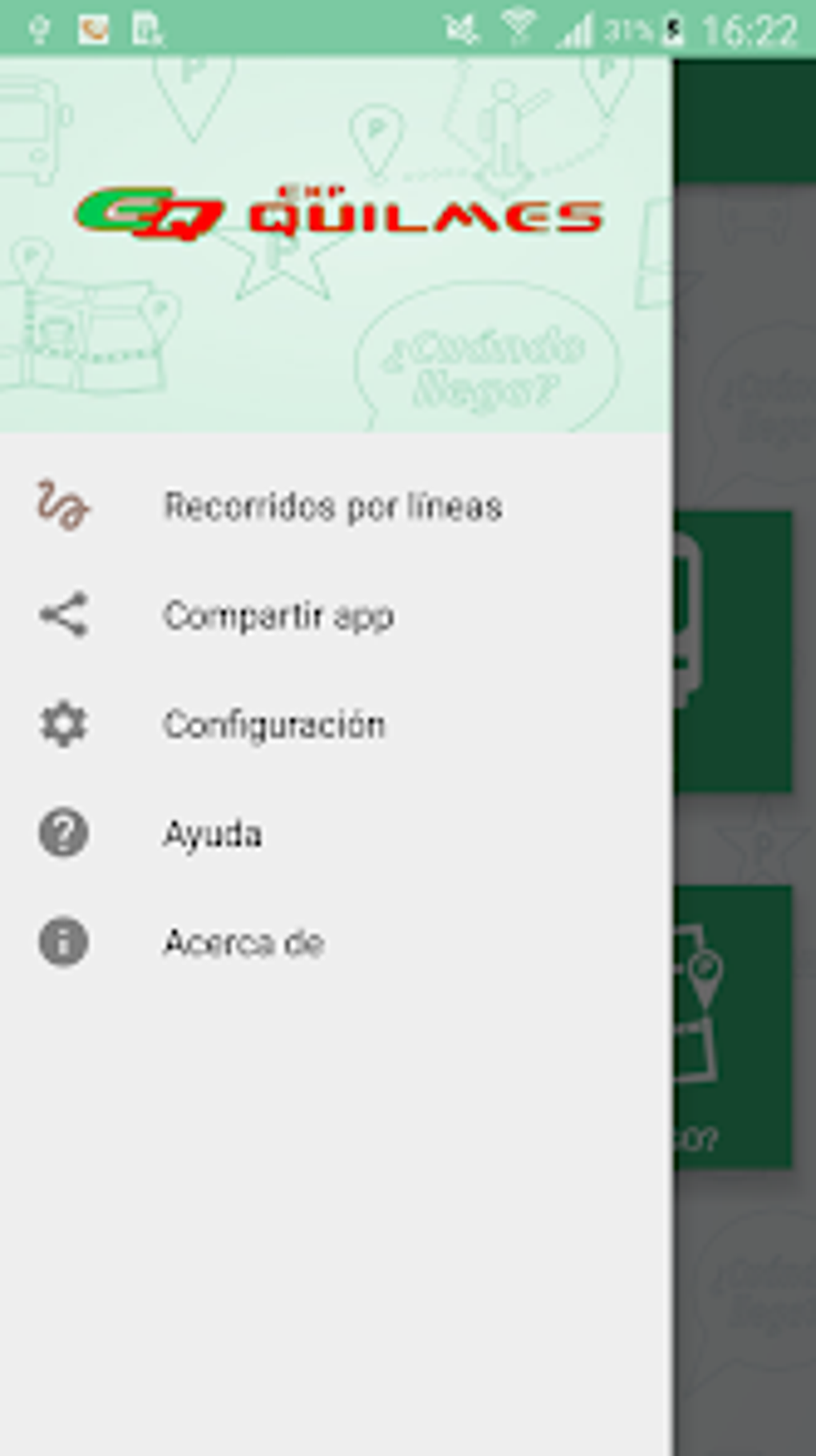This screenshot has width=816, height=1456.
Task: Tap the info icon next to Acerca de
Action: (64, 943)
